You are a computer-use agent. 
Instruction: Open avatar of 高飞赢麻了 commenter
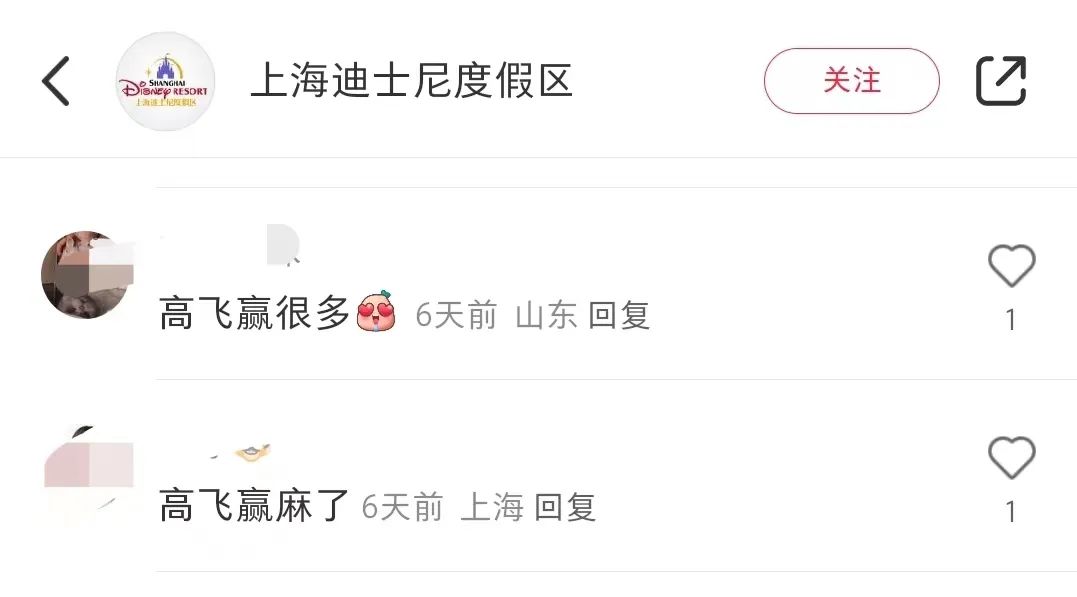87,472
